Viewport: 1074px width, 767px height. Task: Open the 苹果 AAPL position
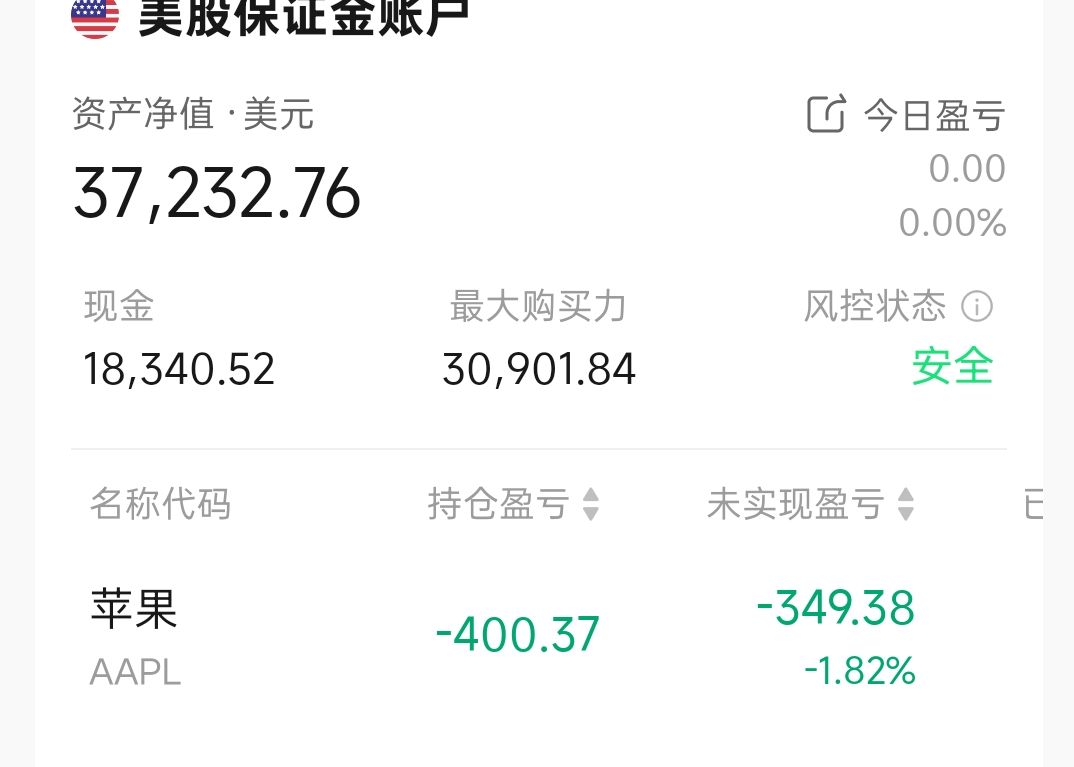[136, 634]
